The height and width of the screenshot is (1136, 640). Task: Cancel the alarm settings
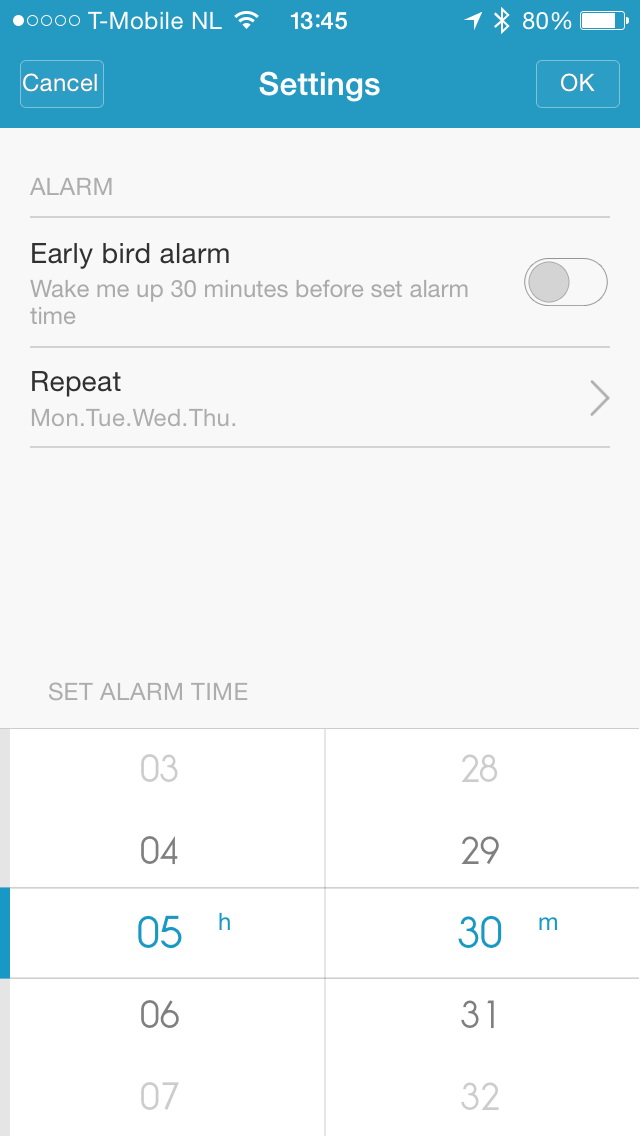tap(61, 83)
